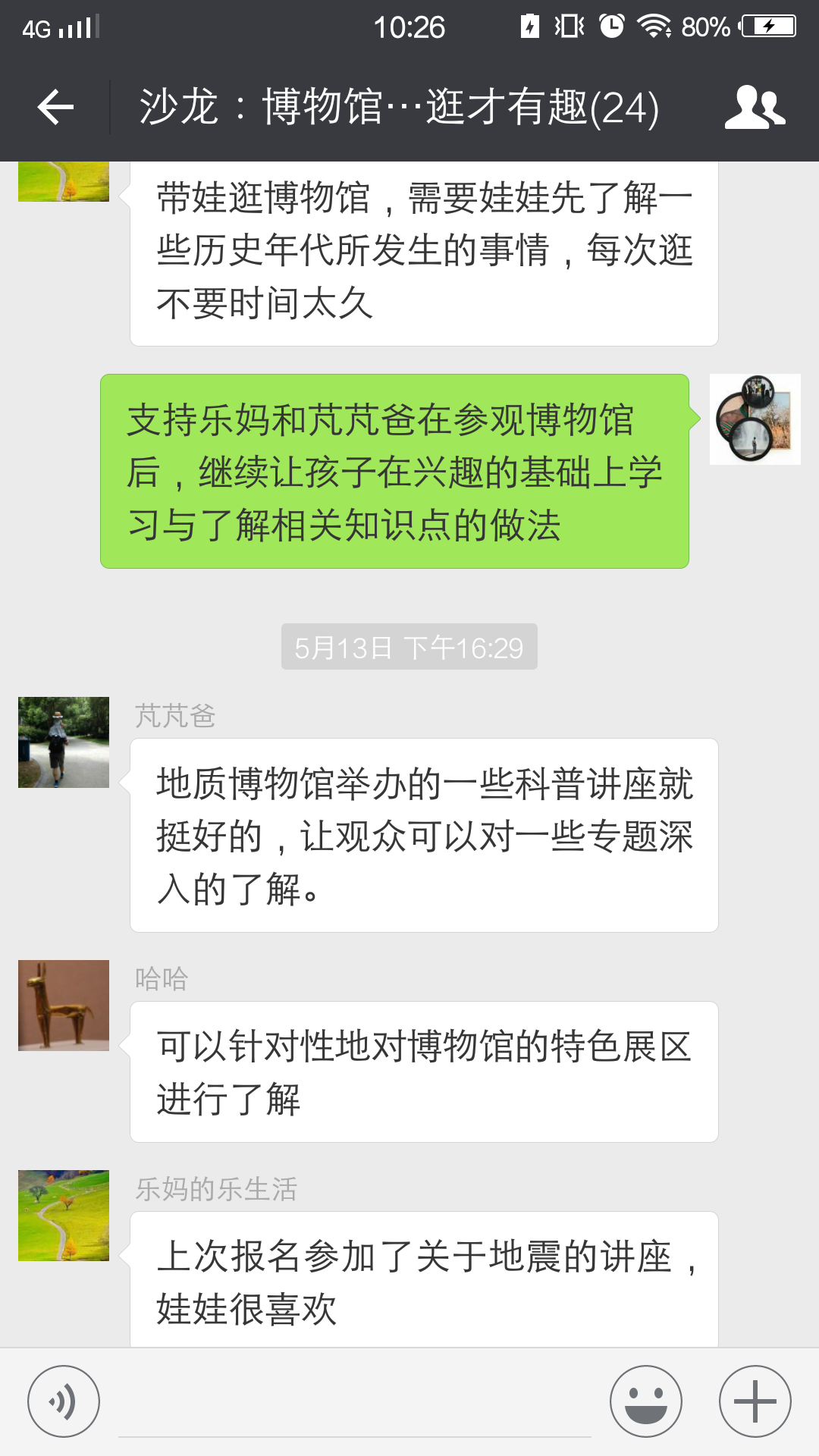This screenshot has height=1456, width=819.
Task: Open the emoji picker
Action: (x=646, y=1401)
